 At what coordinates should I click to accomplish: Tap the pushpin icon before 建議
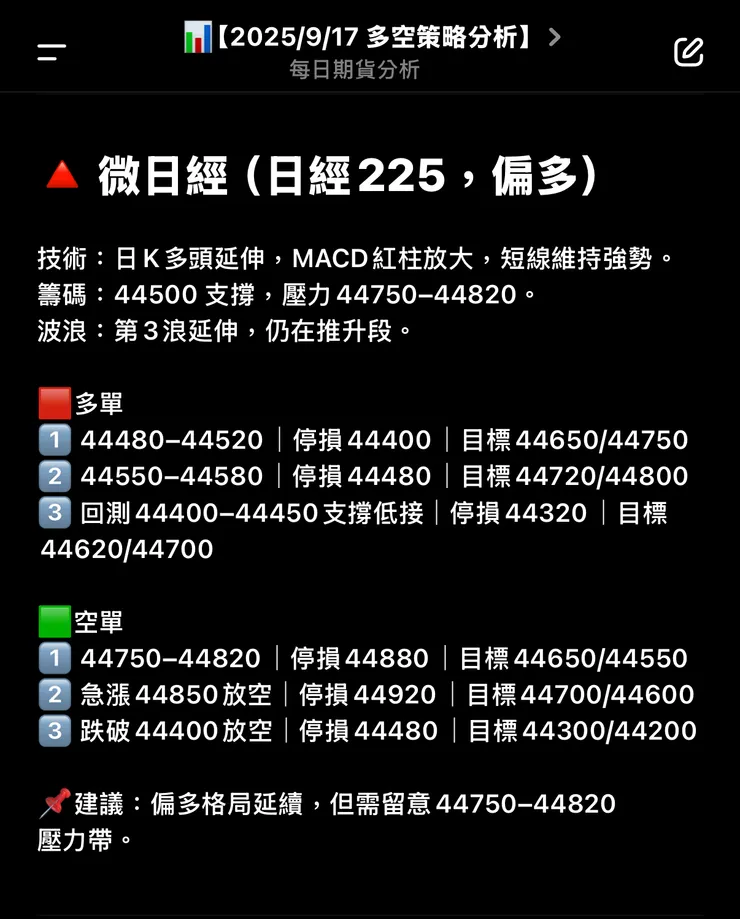point(54,801)
